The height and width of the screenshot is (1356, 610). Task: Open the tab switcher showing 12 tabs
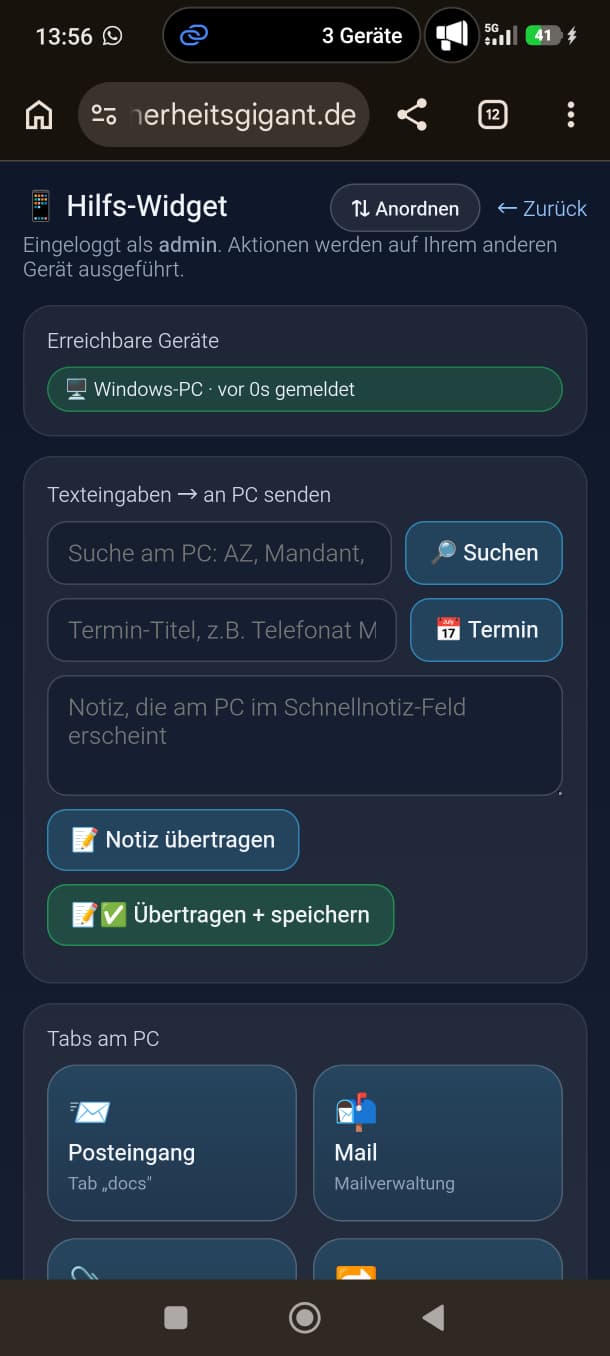coord(492,115)
